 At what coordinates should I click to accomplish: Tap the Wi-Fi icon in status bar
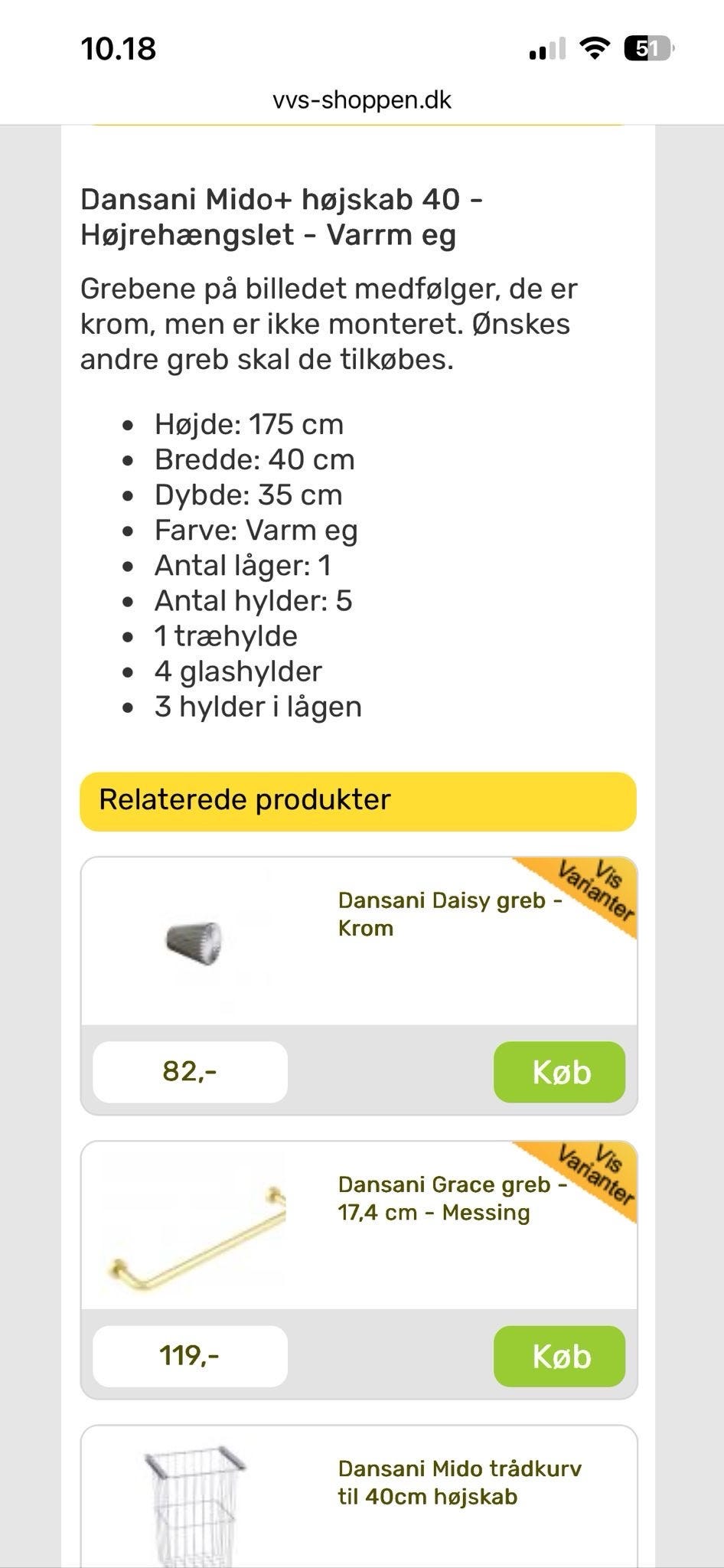593,47
